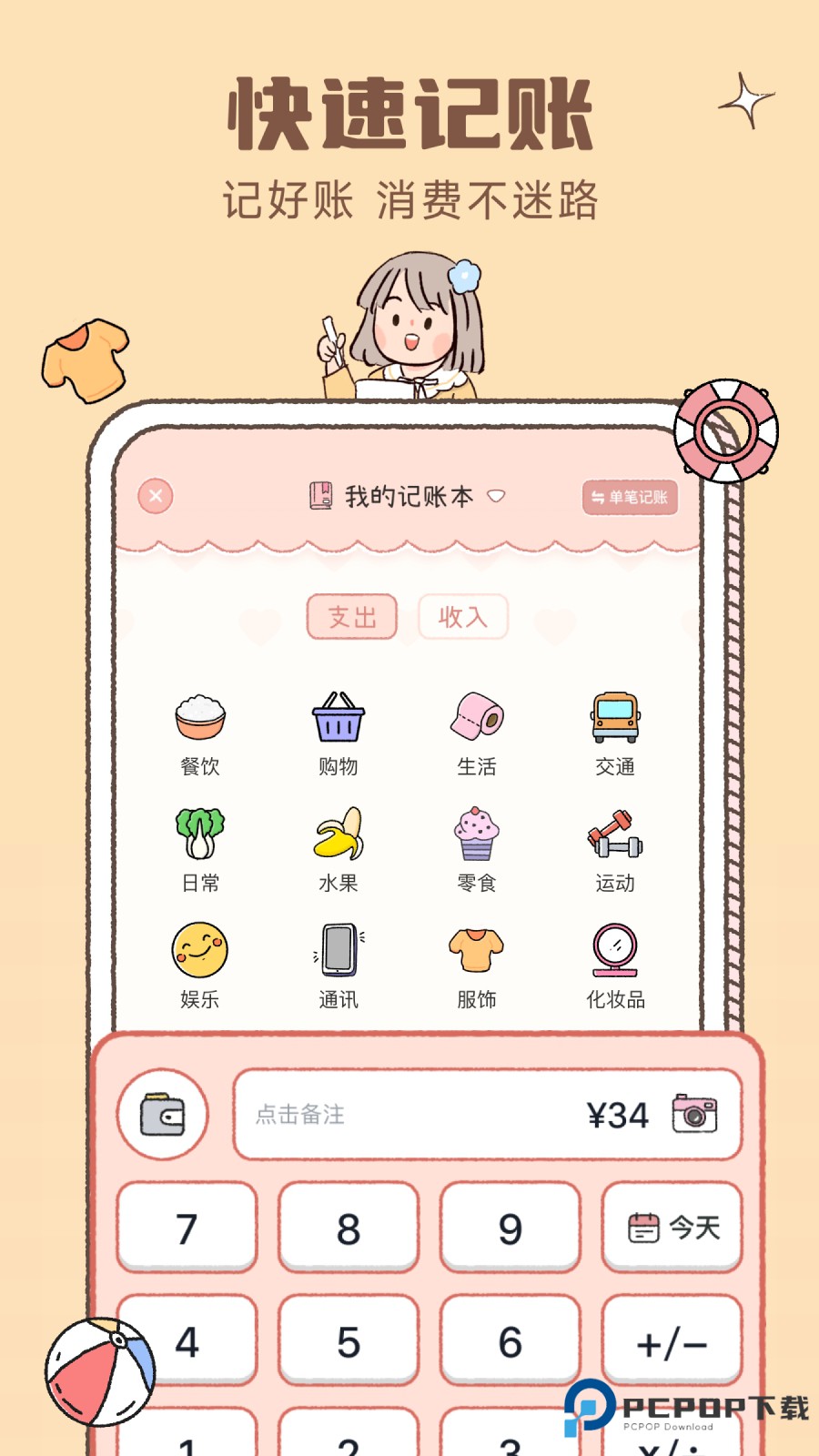
Task: Select the 餐饮 category icon
Action: pos(200,717)
